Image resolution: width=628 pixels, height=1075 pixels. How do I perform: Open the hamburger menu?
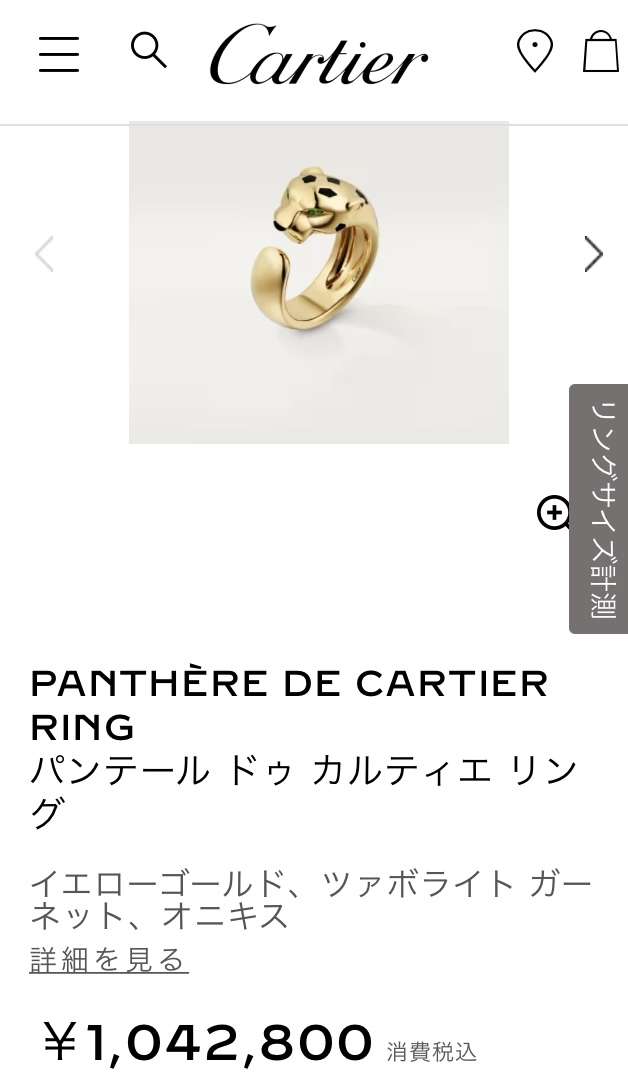(x=59, y=54)
